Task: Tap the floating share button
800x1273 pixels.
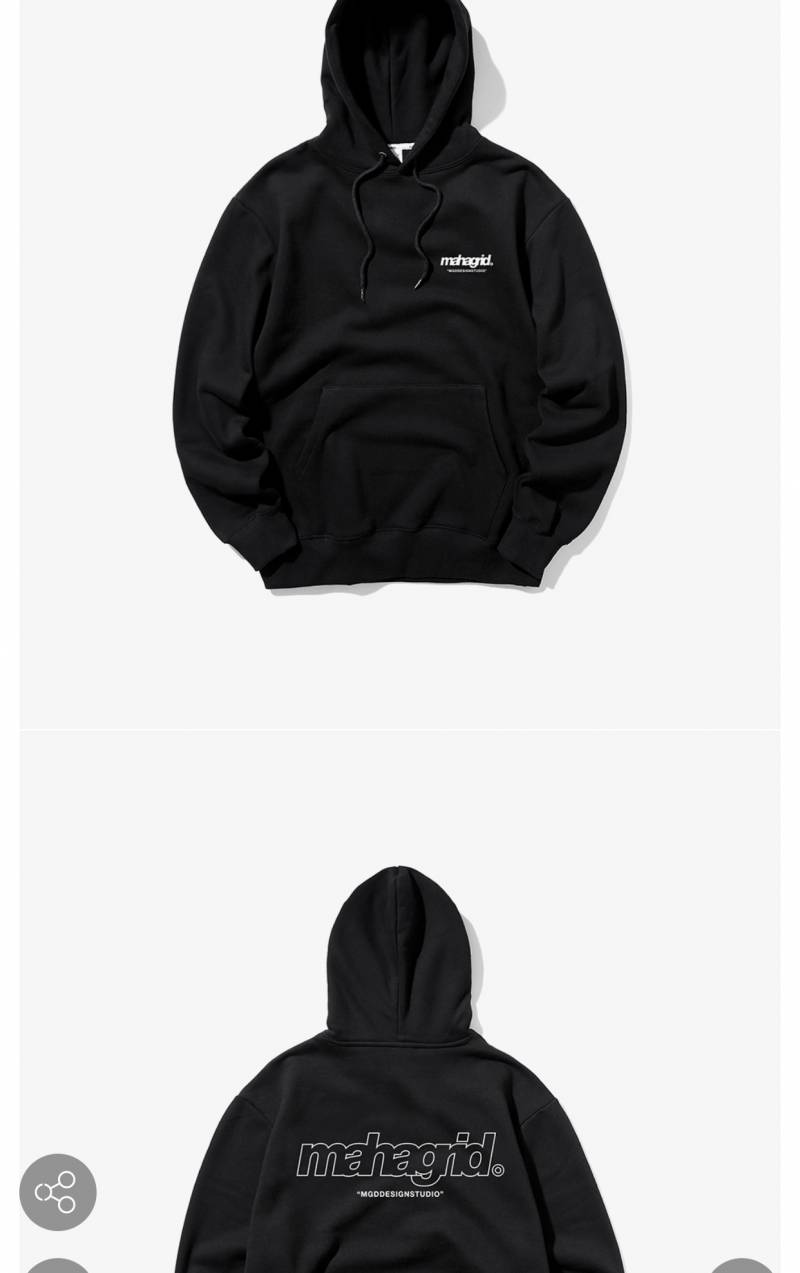Action: tap(58, 1192)
